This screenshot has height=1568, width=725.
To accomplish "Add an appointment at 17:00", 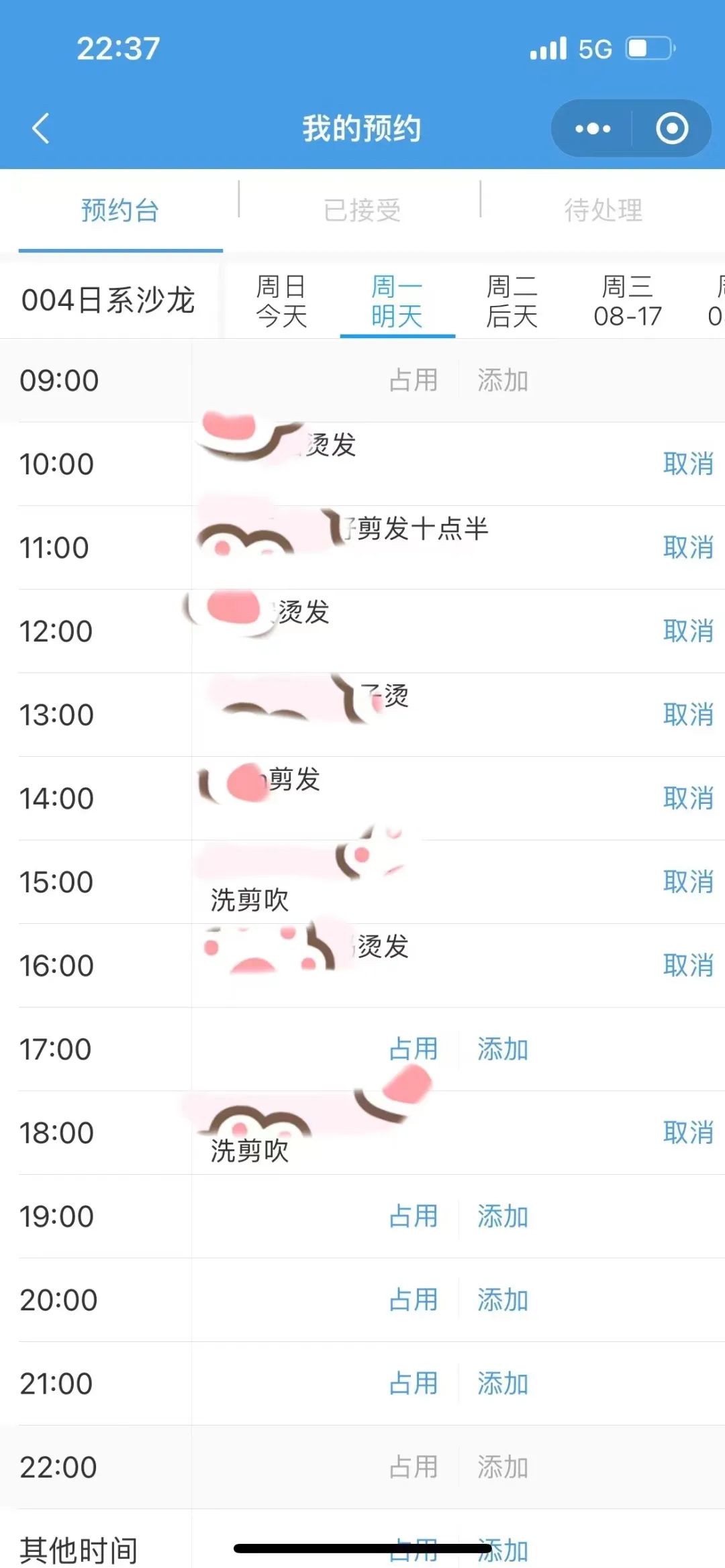I will pos(503,1049).
